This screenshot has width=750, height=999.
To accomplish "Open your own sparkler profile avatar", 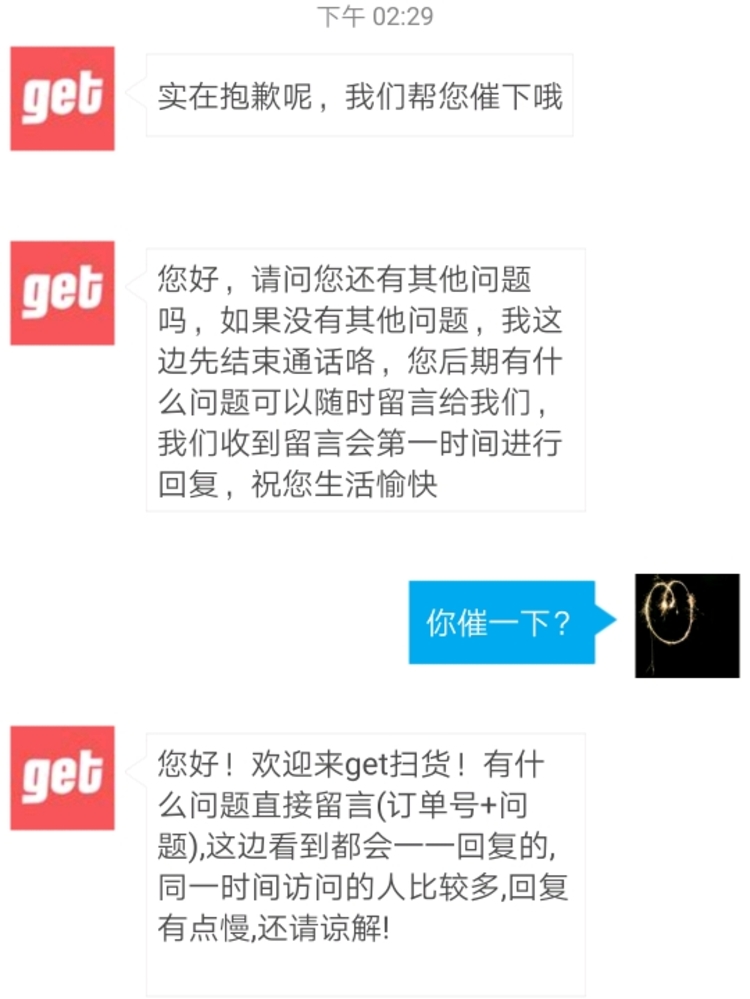I will point(687,625).
